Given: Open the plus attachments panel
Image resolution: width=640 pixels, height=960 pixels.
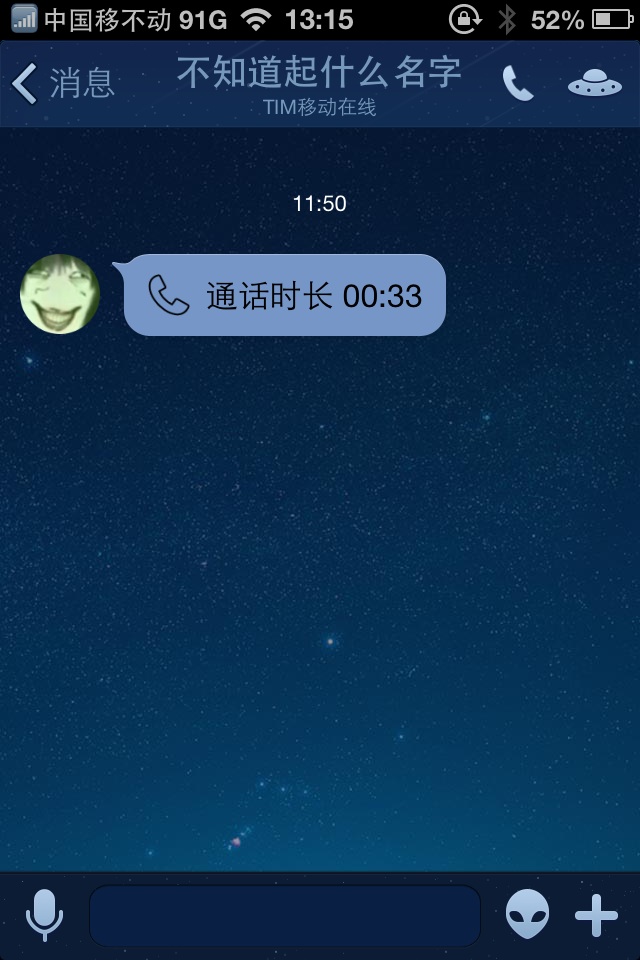Looking at the screenshot, I should click(x=596, y=914).
